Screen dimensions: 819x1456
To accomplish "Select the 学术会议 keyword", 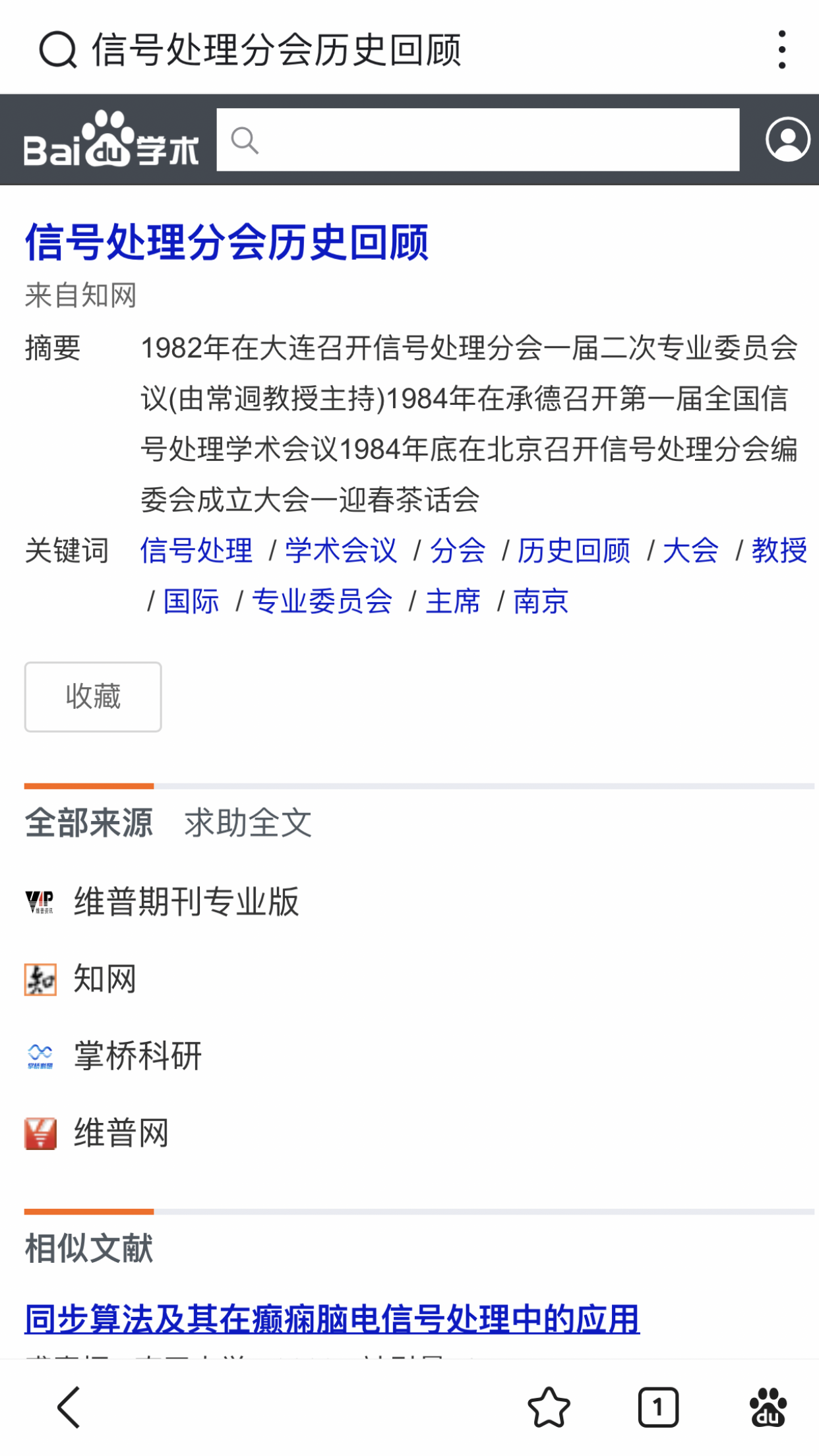I will [x=341, y=551].
